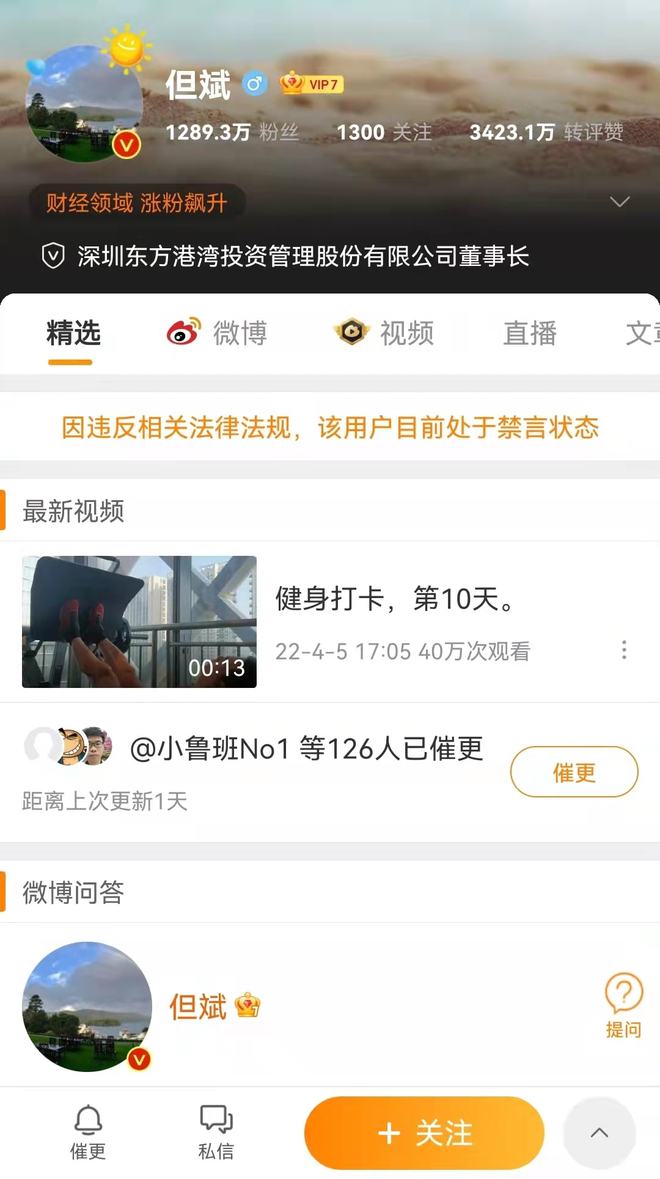The width and height of the screenshot is (660, 1179).
Task: Tap the outlined 催更 button beside 等126人已催更
Action: [574, 771]
